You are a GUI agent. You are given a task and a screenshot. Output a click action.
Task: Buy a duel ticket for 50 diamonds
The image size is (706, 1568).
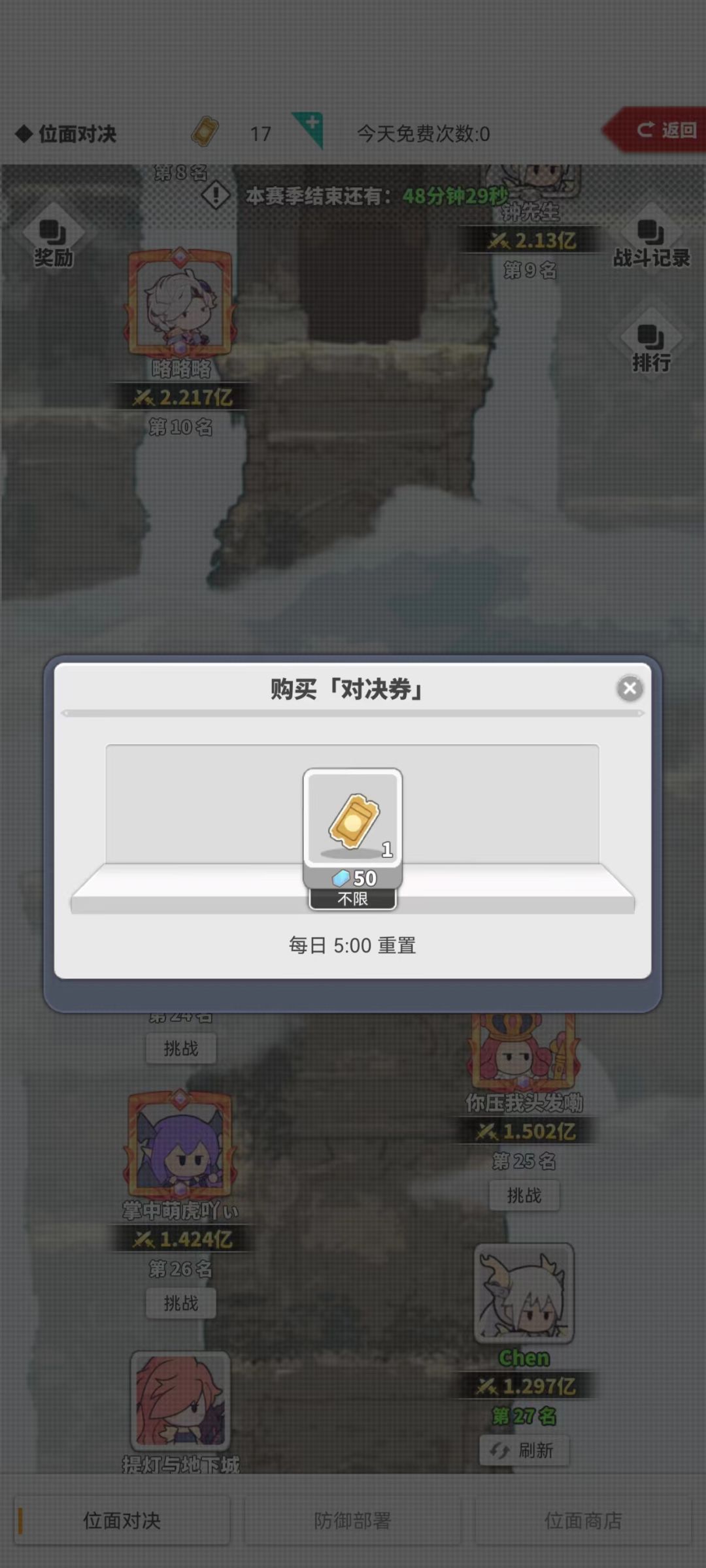(352, 878)
